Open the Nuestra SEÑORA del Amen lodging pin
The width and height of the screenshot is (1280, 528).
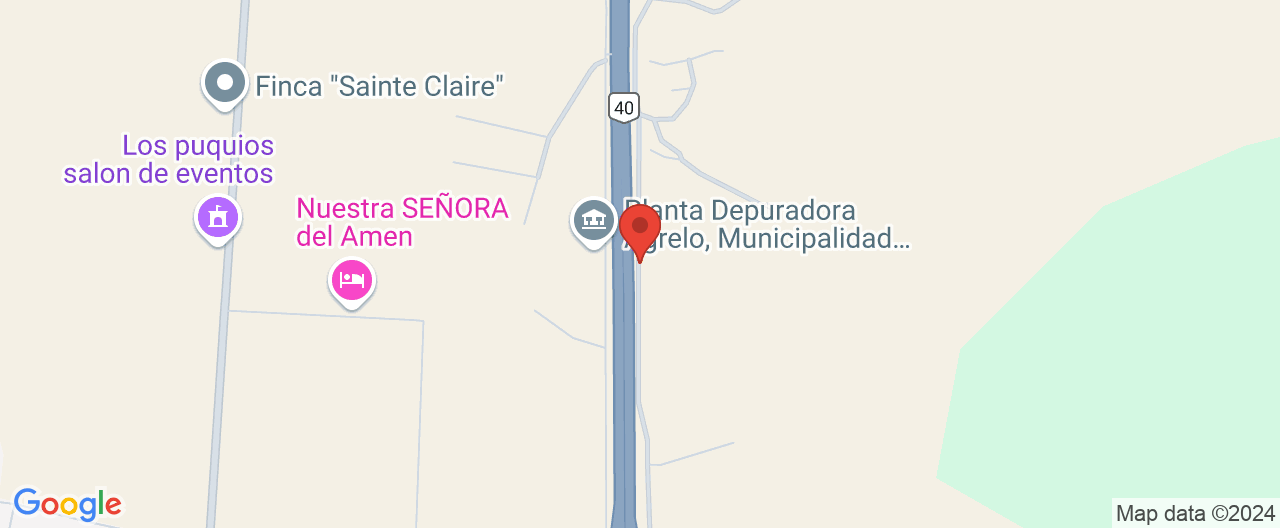[x=351, y=280]
